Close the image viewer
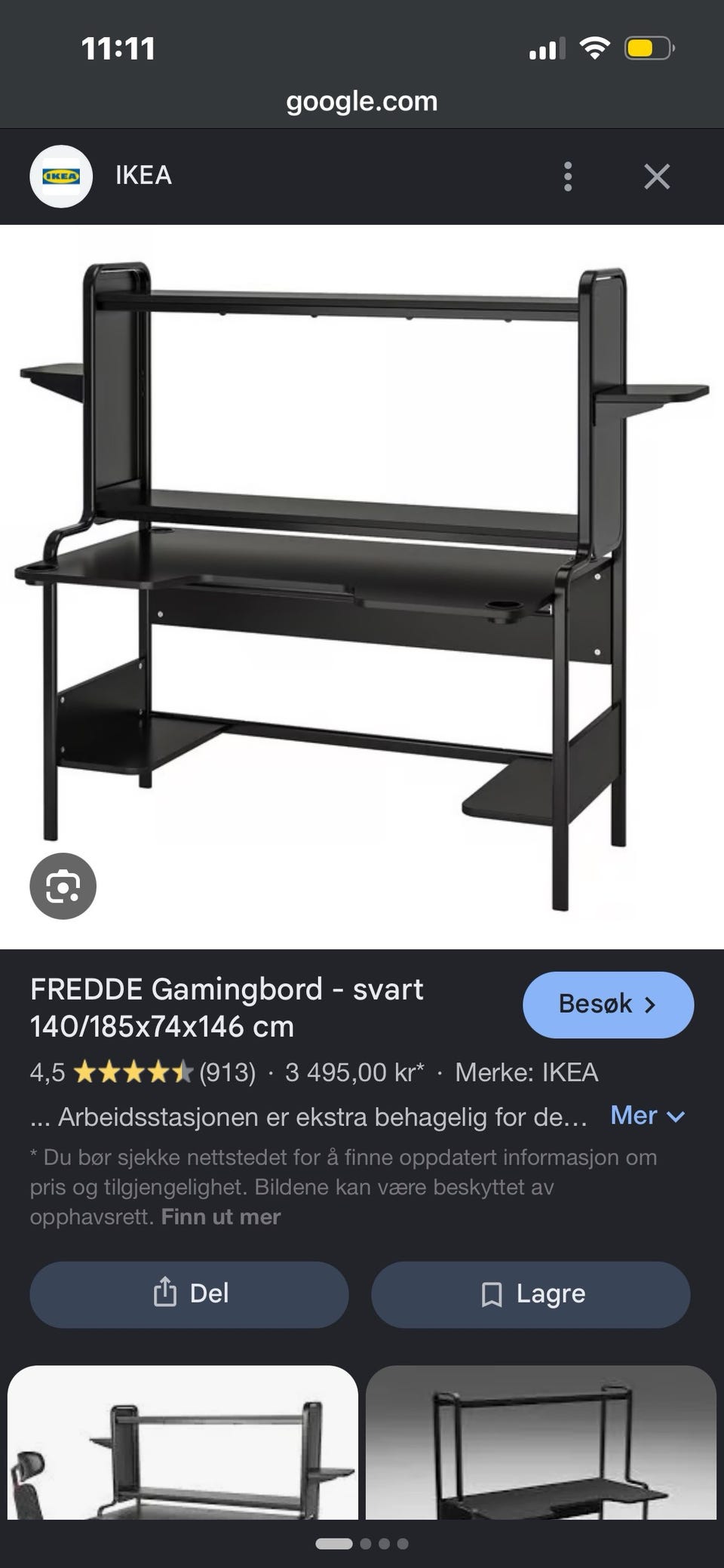The image size is (724, 1568). [657, 177]
